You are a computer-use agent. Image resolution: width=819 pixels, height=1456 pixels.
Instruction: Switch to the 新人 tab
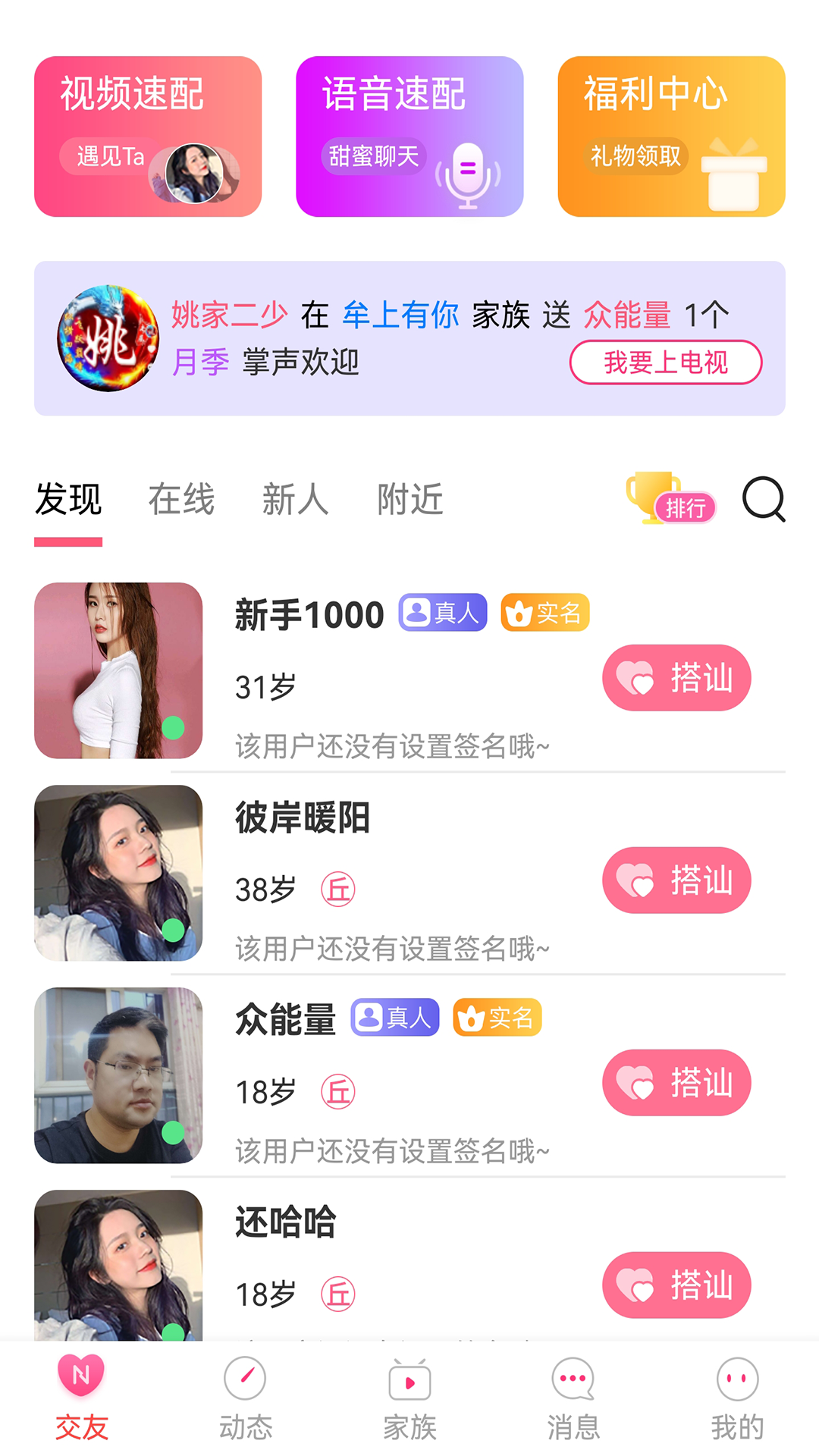(x=295, y=500)
